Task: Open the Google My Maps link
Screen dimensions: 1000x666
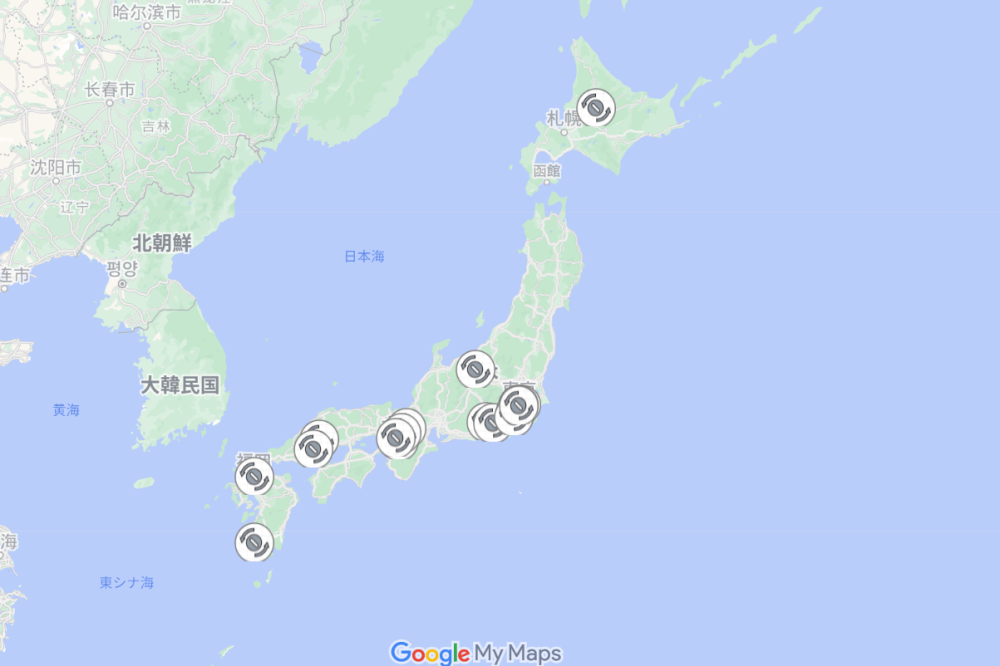Action: tap(476, 653)
